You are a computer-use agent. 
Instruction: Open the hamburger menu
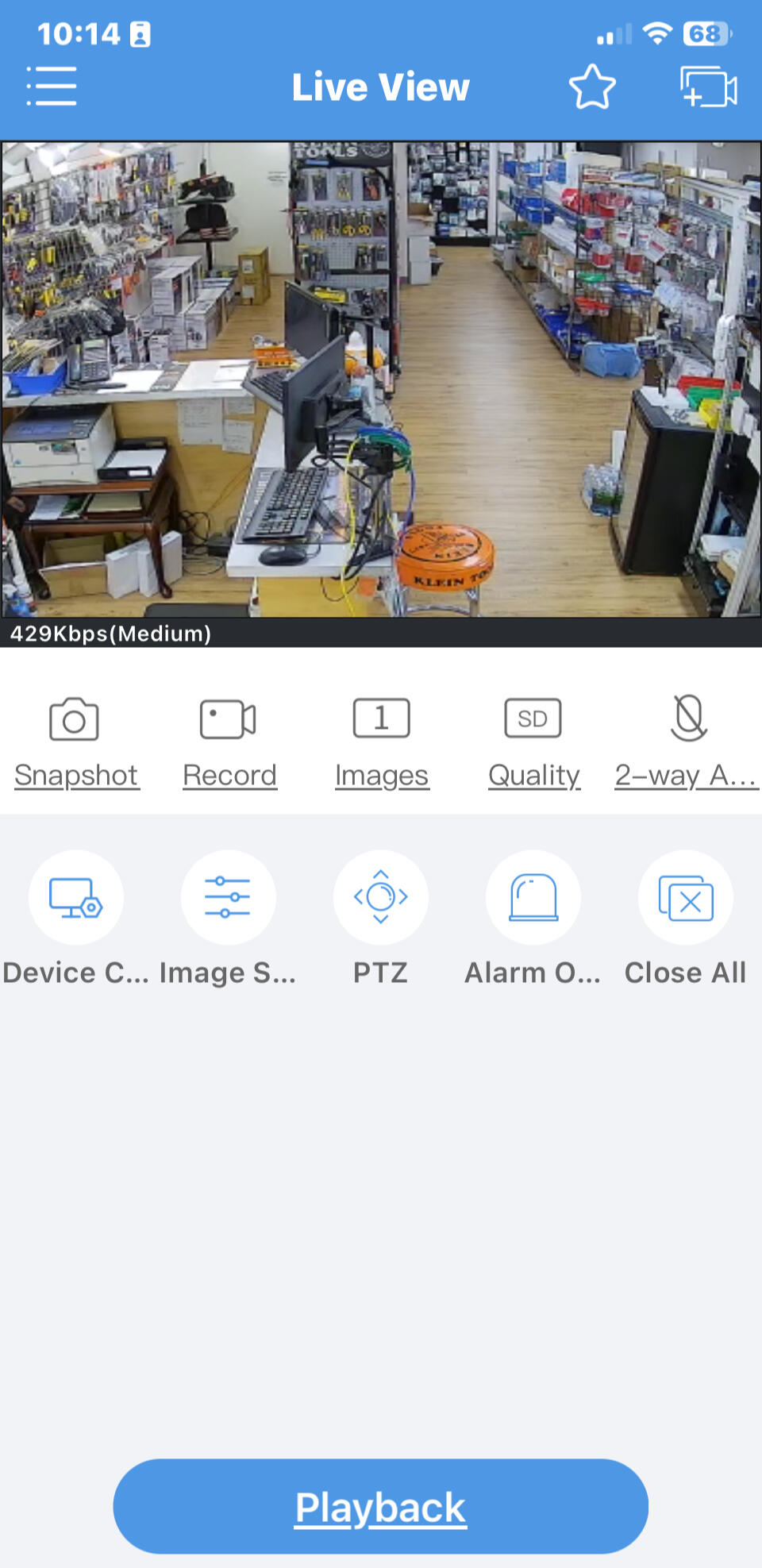pyautogui.click(x=52, y=87)
